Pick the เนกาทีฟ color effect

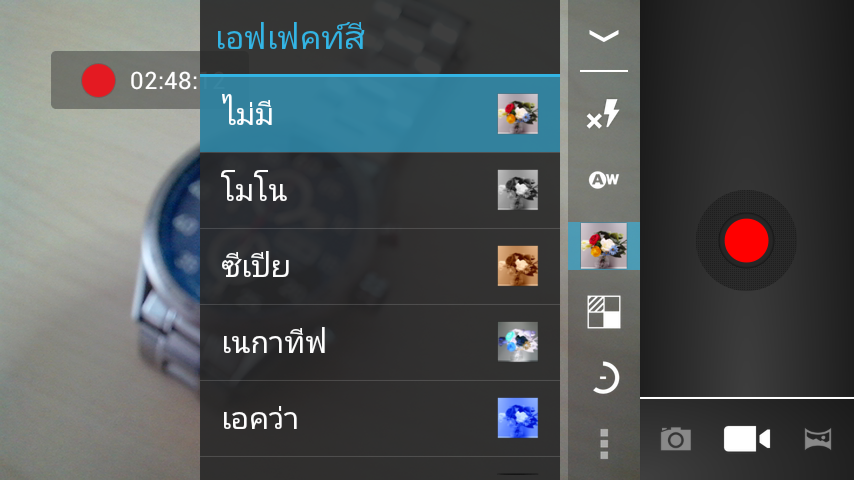tap(379, 342)
